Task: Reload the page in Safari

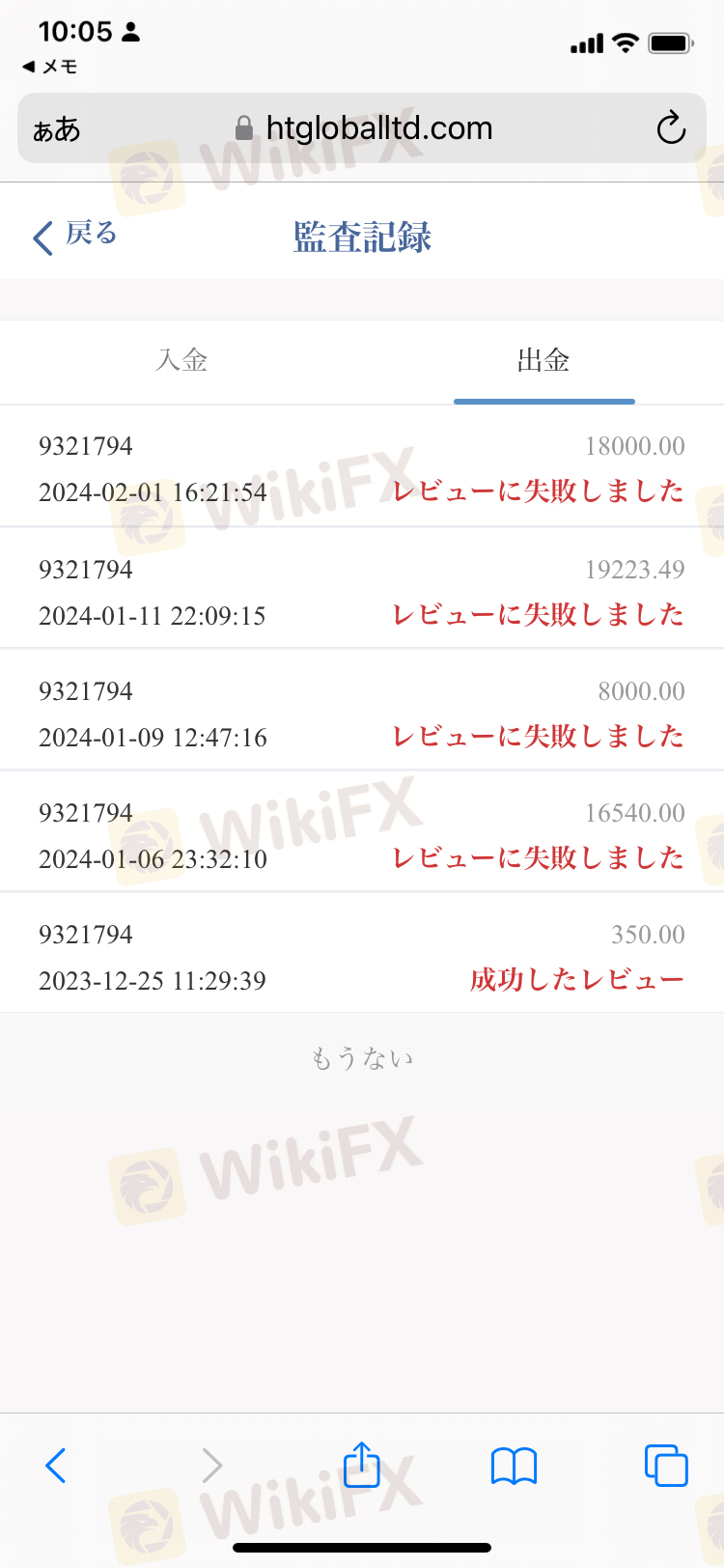Action: click(x=670, y=128)
